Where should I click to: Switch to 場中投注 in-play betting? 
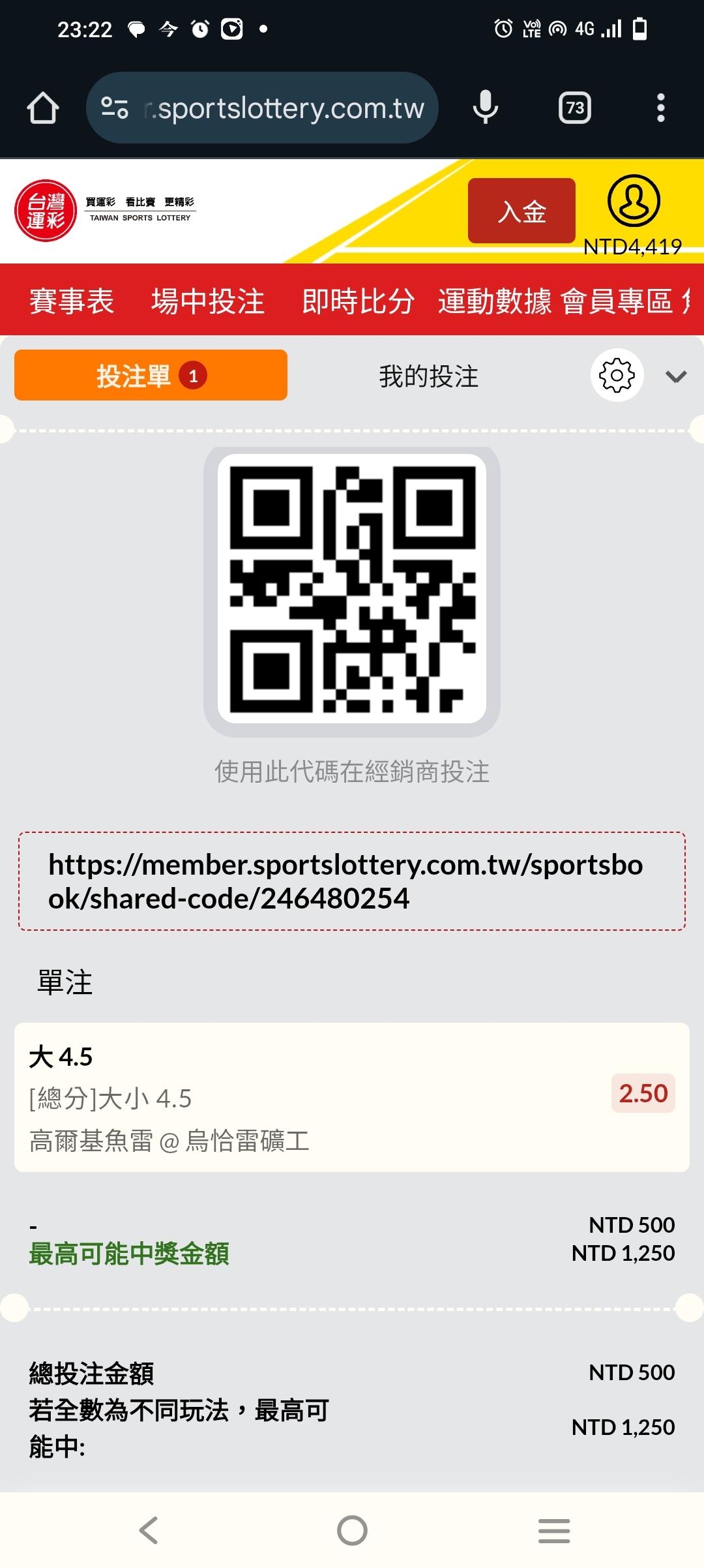tap(208, 301)
